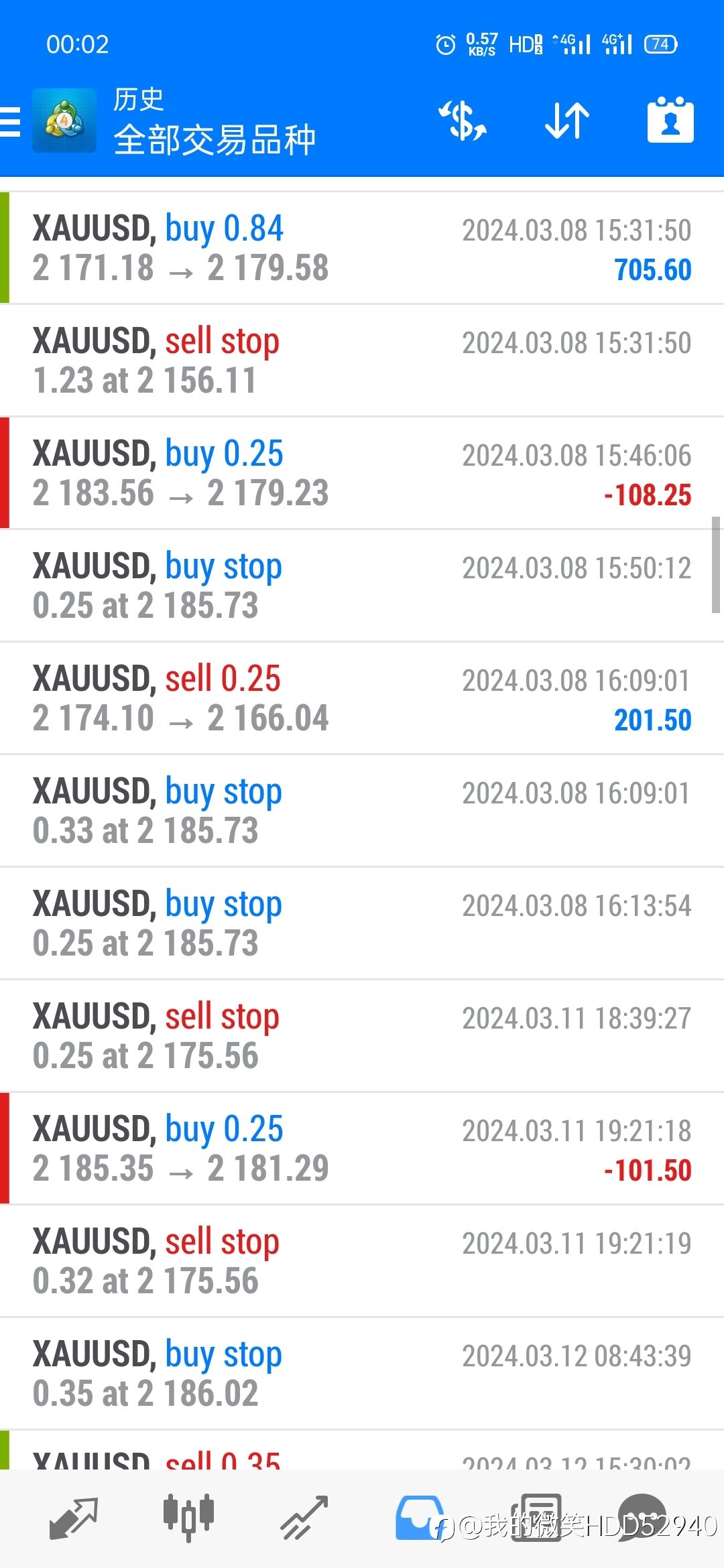Open the XAUUSD buy 0.84 trade row
The image size is (724, 1568).
[362, 248]
